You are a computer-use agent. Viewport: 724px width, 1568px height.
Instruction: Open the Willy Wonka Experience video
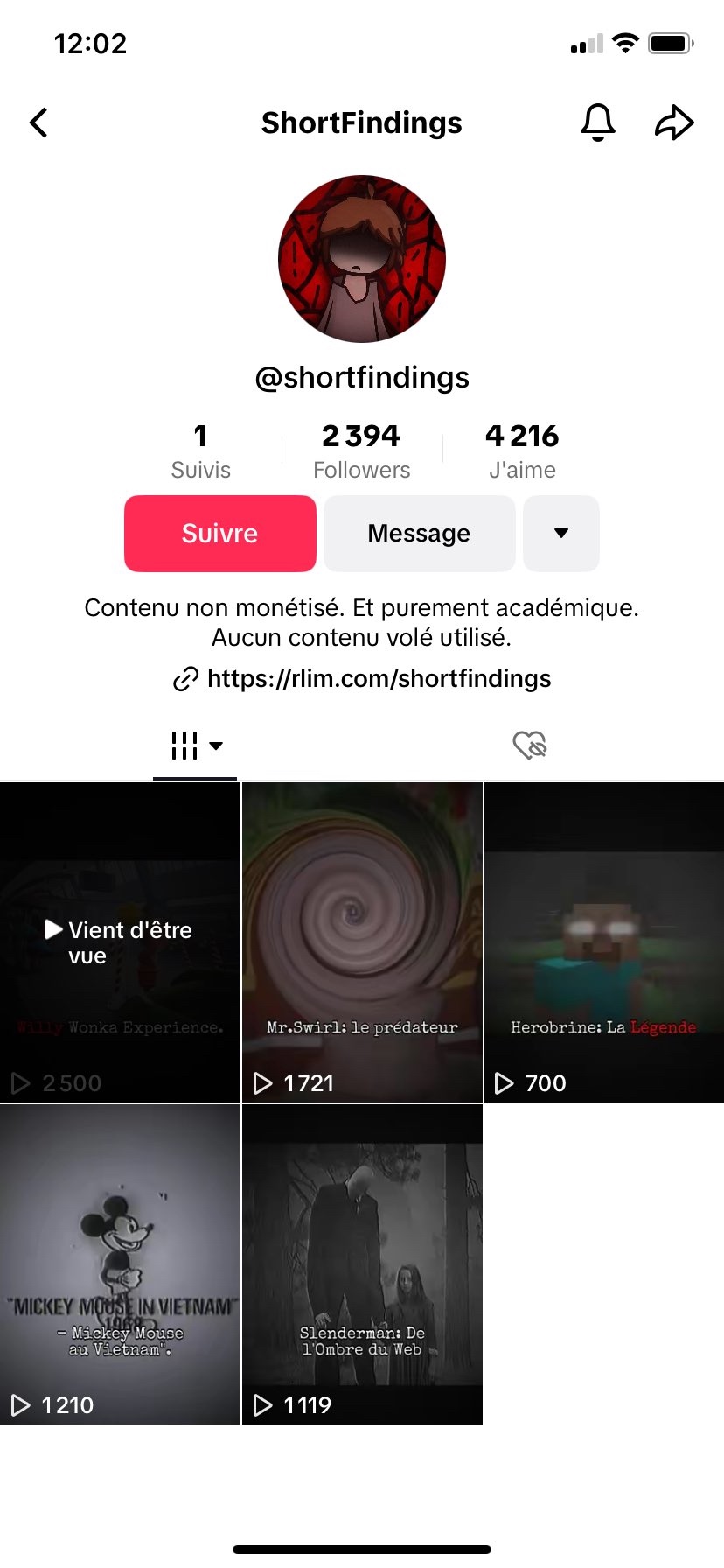tap(120, 942)
